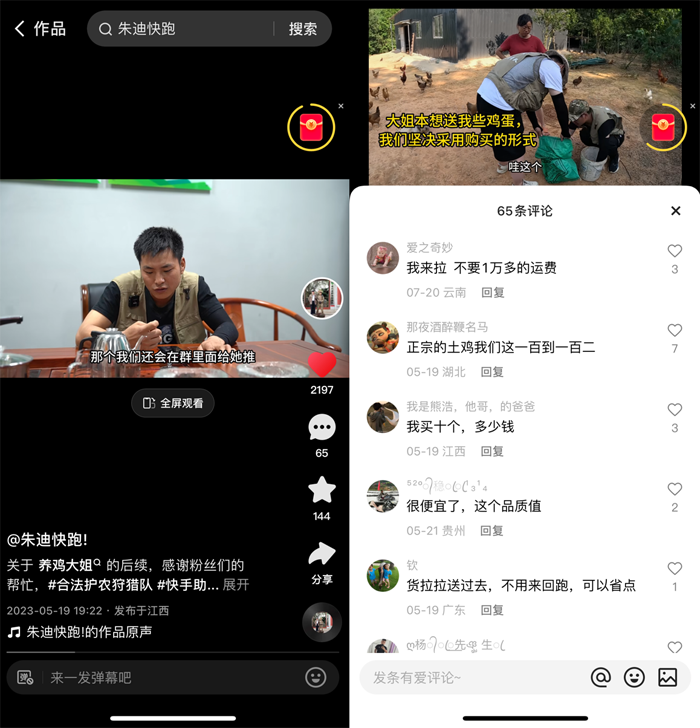Like 爱之奇妙's comment
700x728 pixels.
[674, 252]
